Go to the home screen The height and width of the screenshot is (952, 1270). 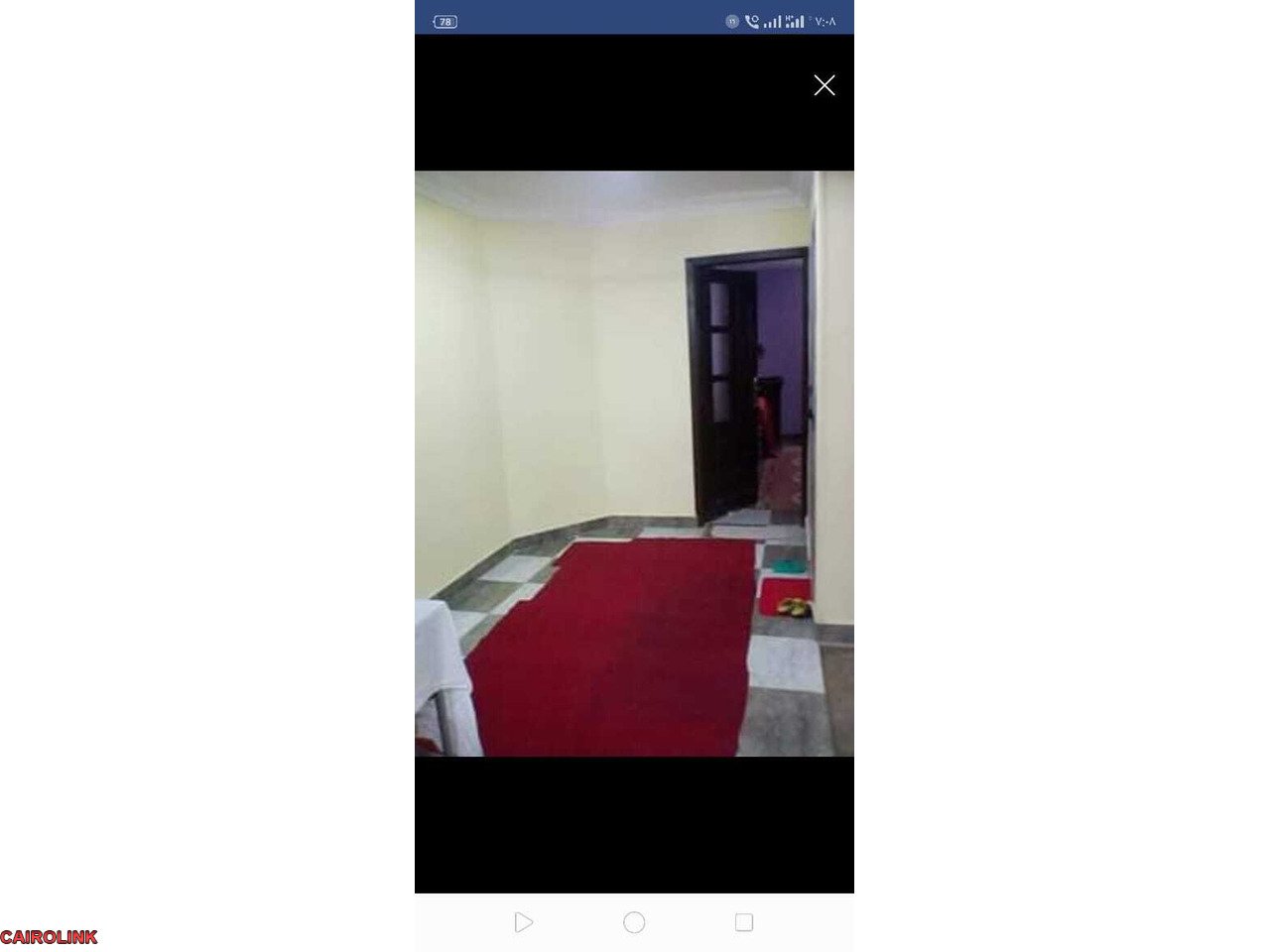[x=634, y=922]
